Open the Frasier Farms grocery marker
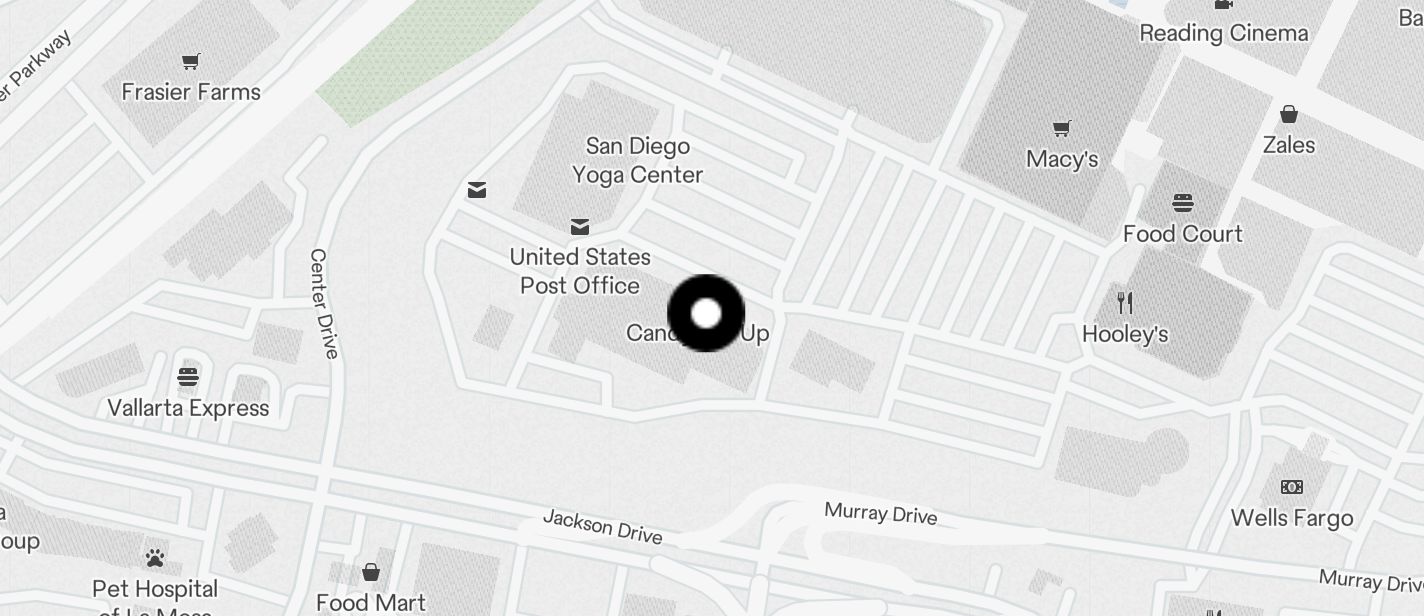 tap(191, 62)
